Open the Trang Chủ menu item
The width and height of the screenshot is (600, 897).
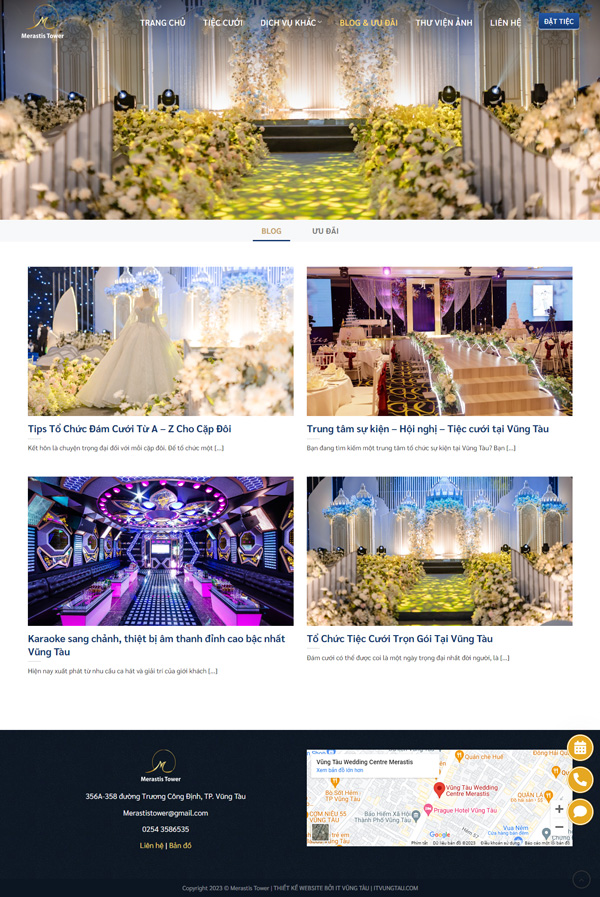162,22
